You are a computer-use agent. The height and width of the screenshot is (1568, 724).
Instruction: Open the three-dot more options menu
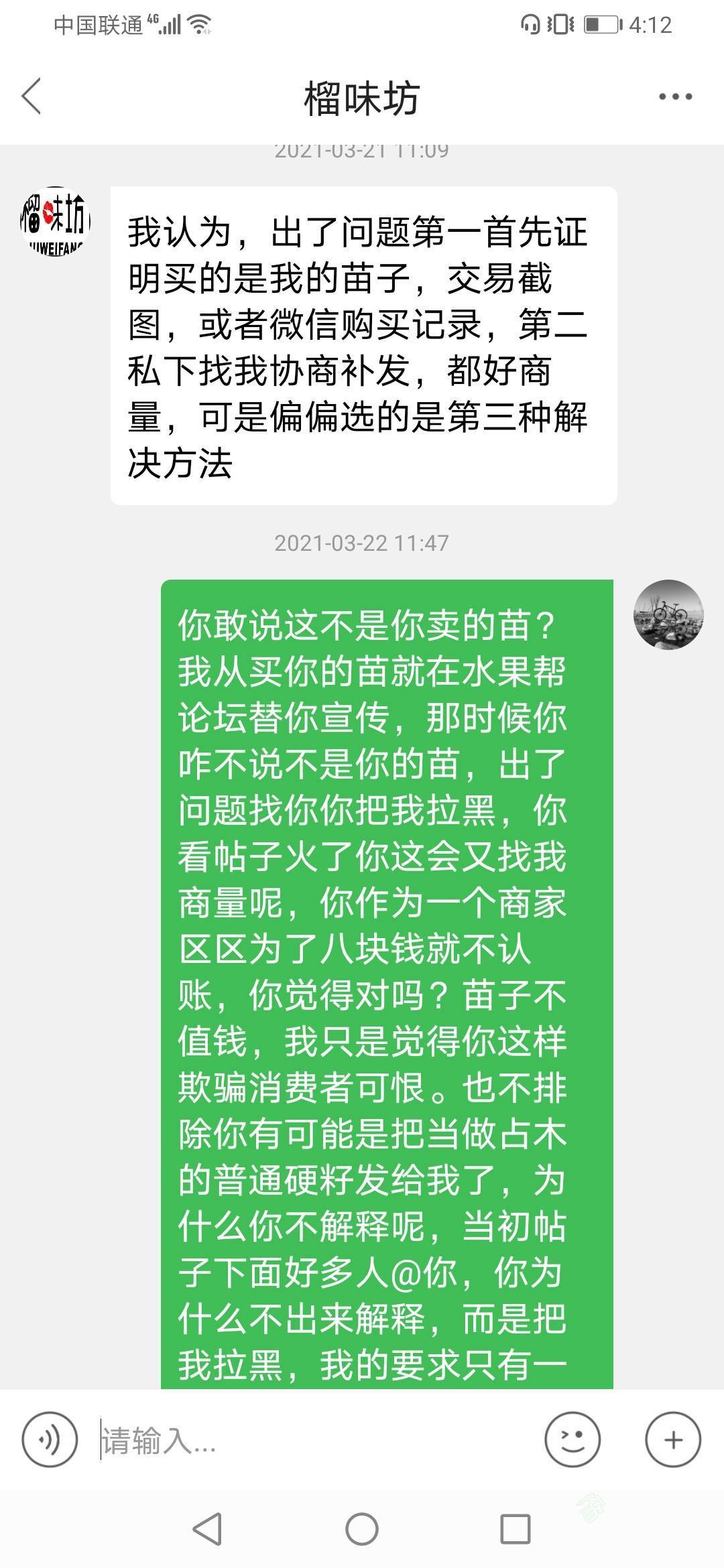[674, 96]
